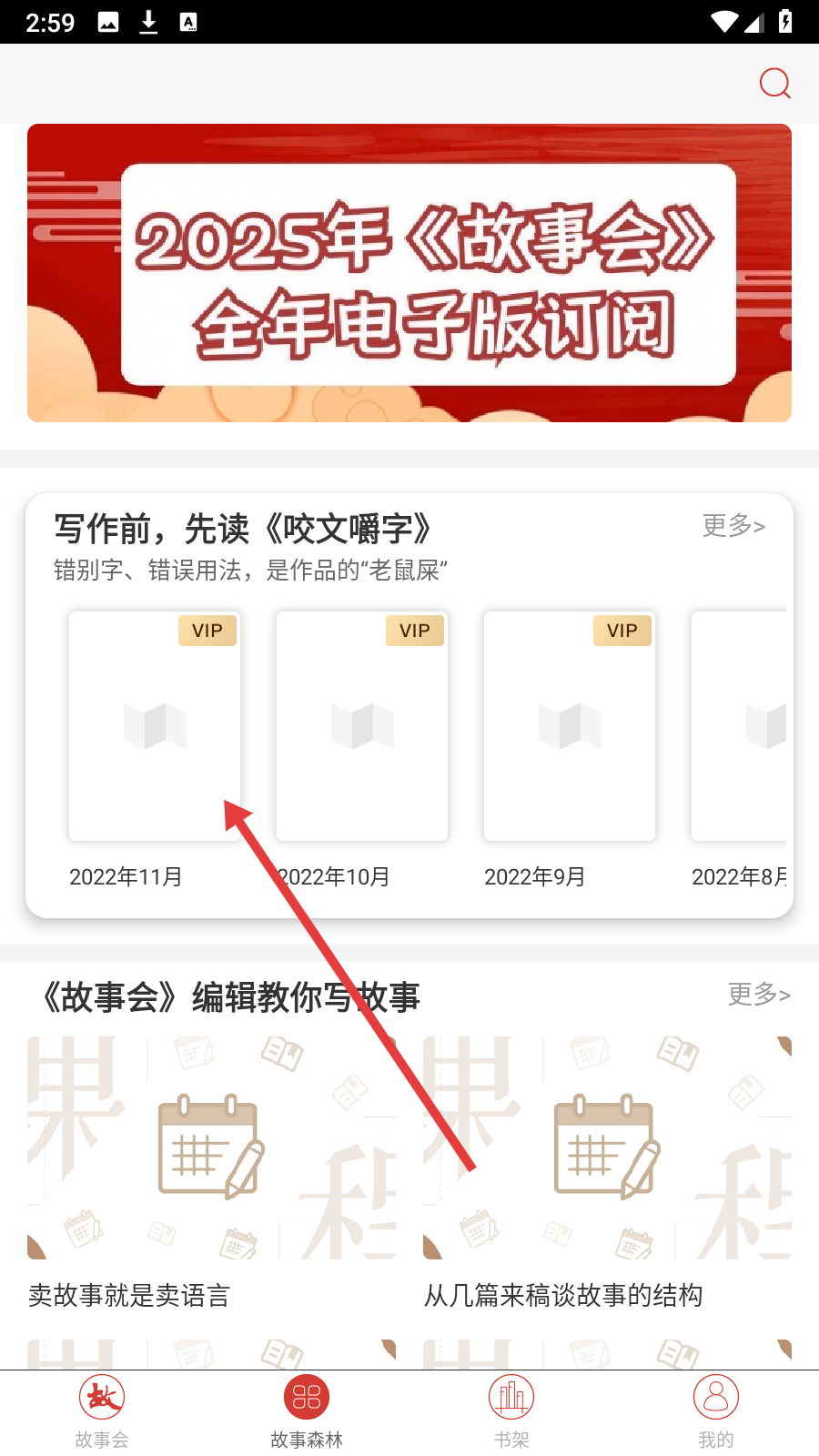Select the 故事森林 tab
The image size is (819, 1456).
point(307,1412)
